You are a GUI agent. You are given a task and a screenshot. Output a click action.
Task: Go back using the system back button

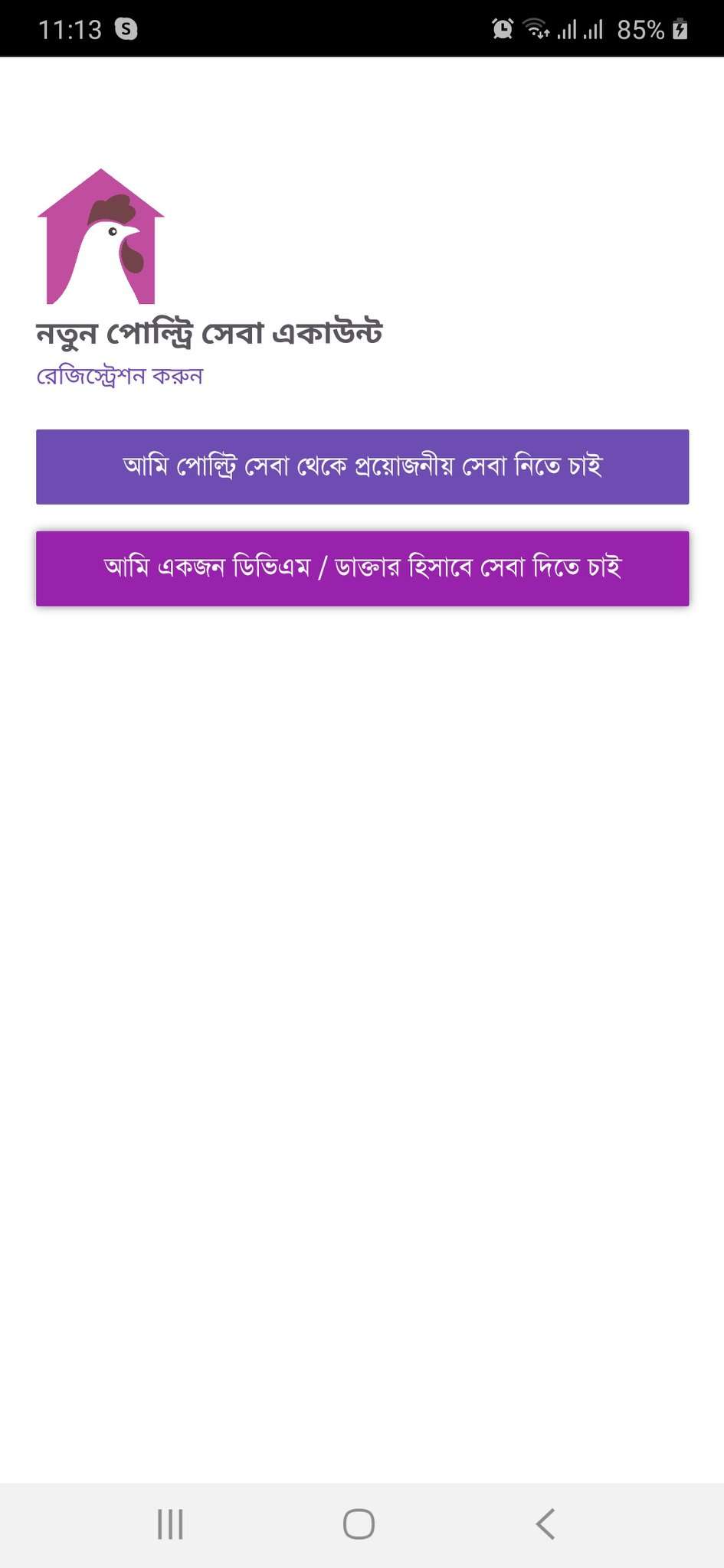pos(545,1524)
